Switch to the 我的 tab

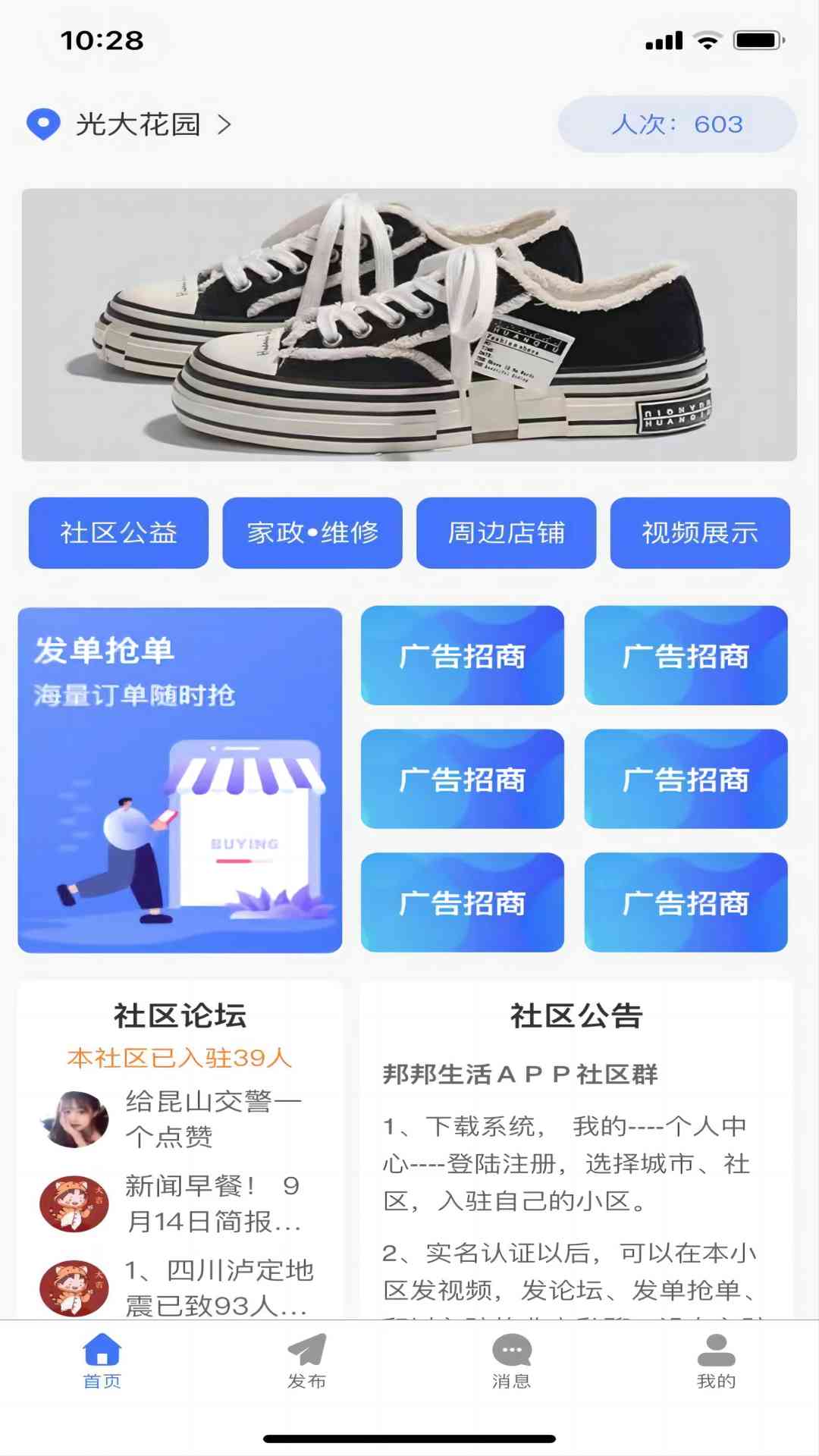pyautogui.click(x=717, y=1361)
